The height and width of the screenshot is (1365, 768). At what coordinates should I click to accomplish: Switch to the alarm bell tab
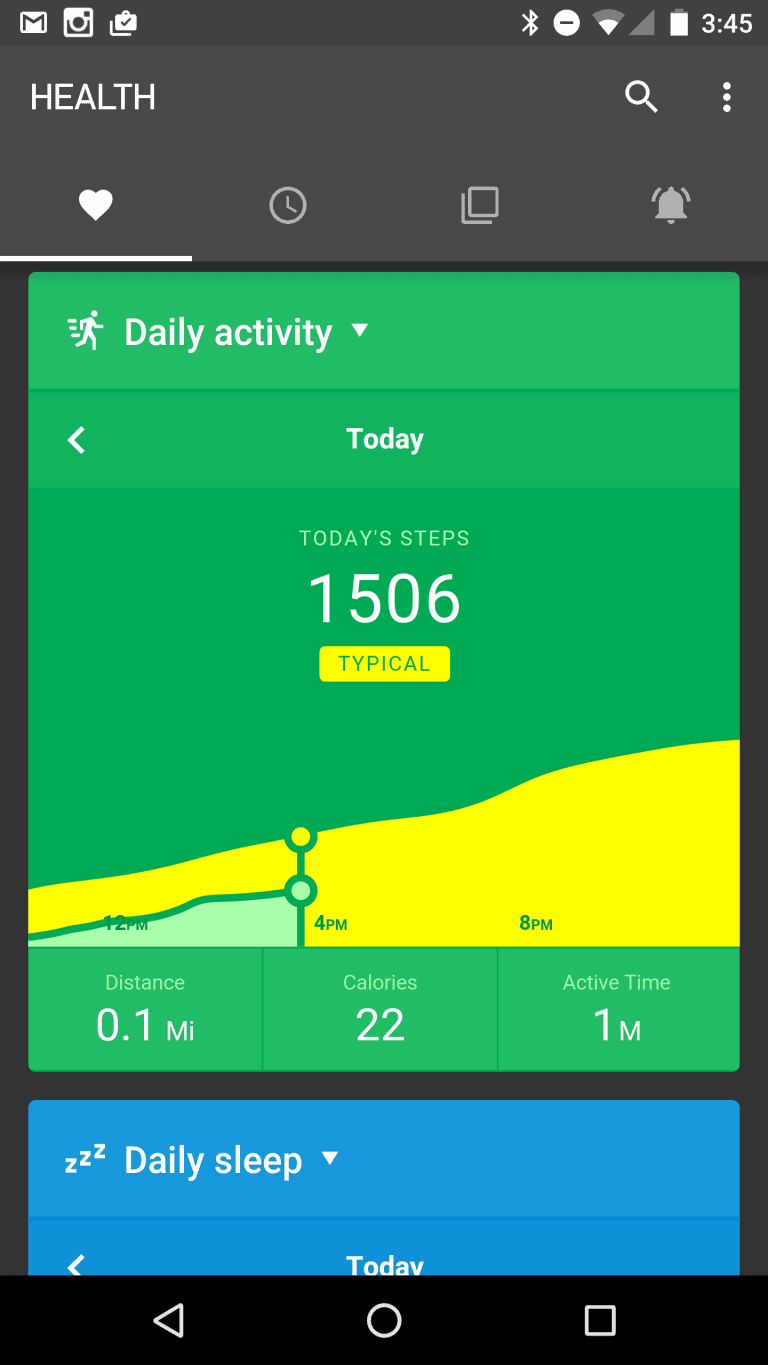(x=671, y=206)
